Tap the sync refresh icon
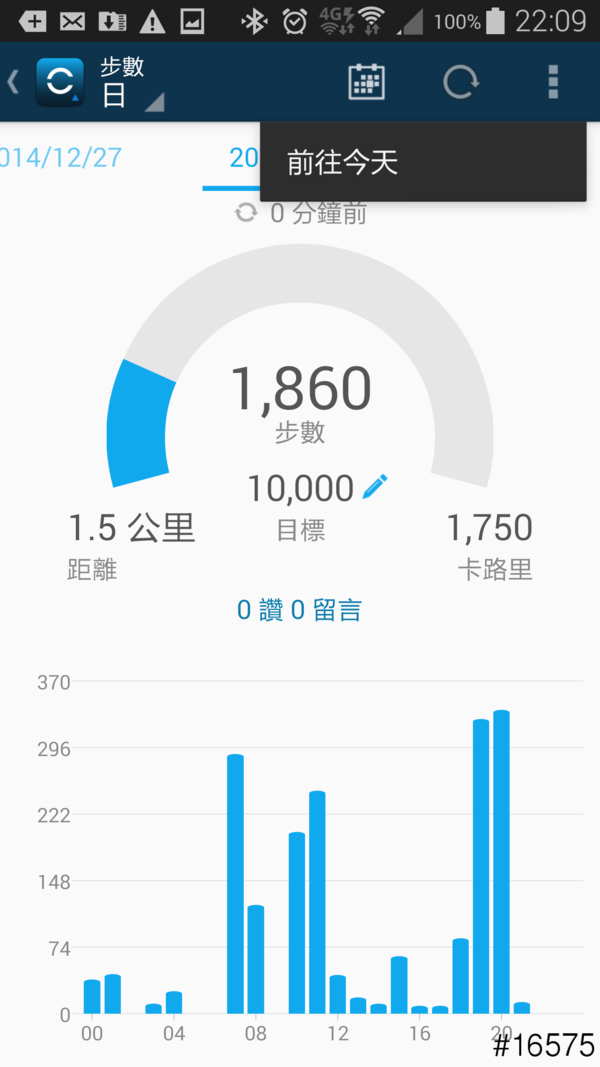The image size is (600, 1067). tap(460, 82)
